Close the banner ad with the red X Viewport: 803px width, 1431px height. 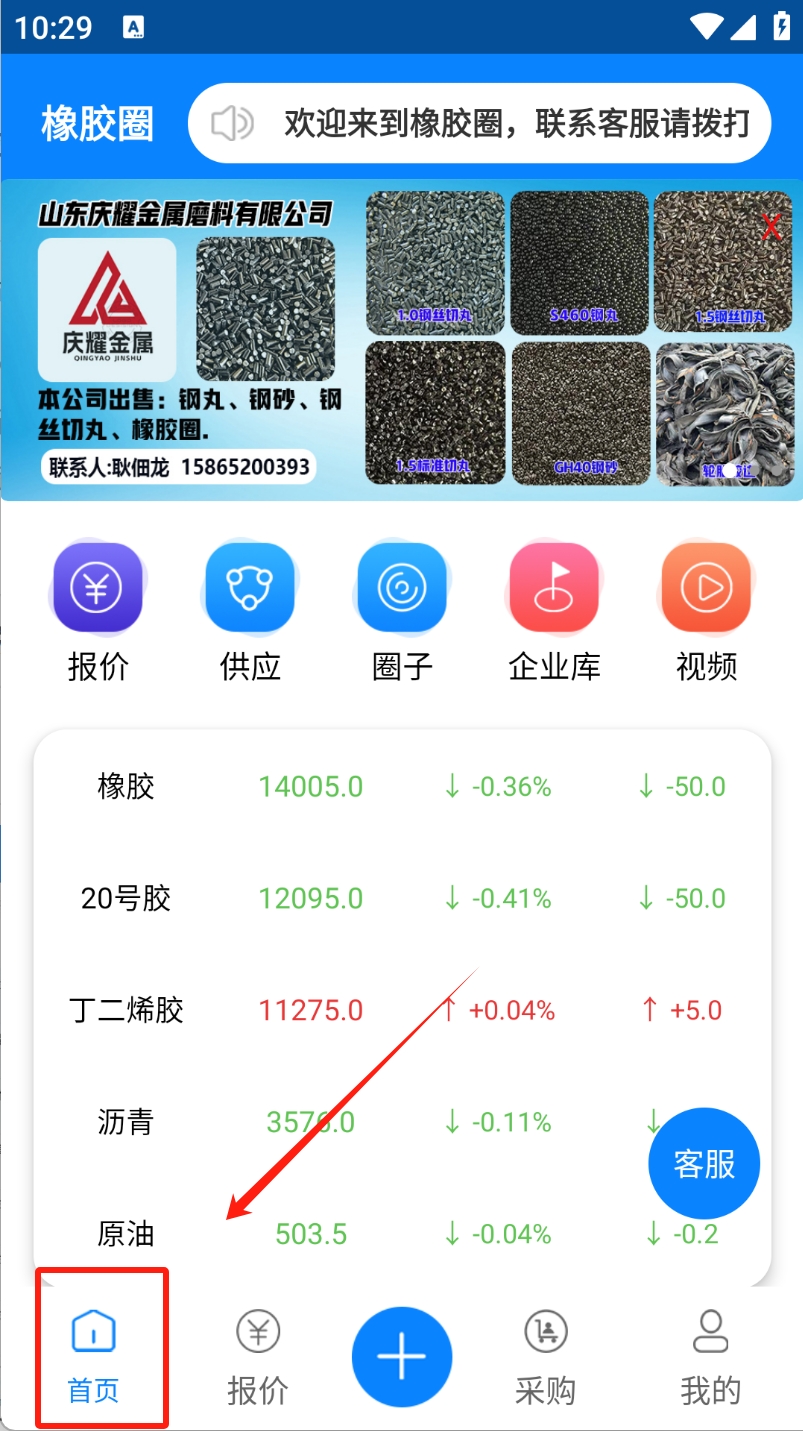click(771, 228)
